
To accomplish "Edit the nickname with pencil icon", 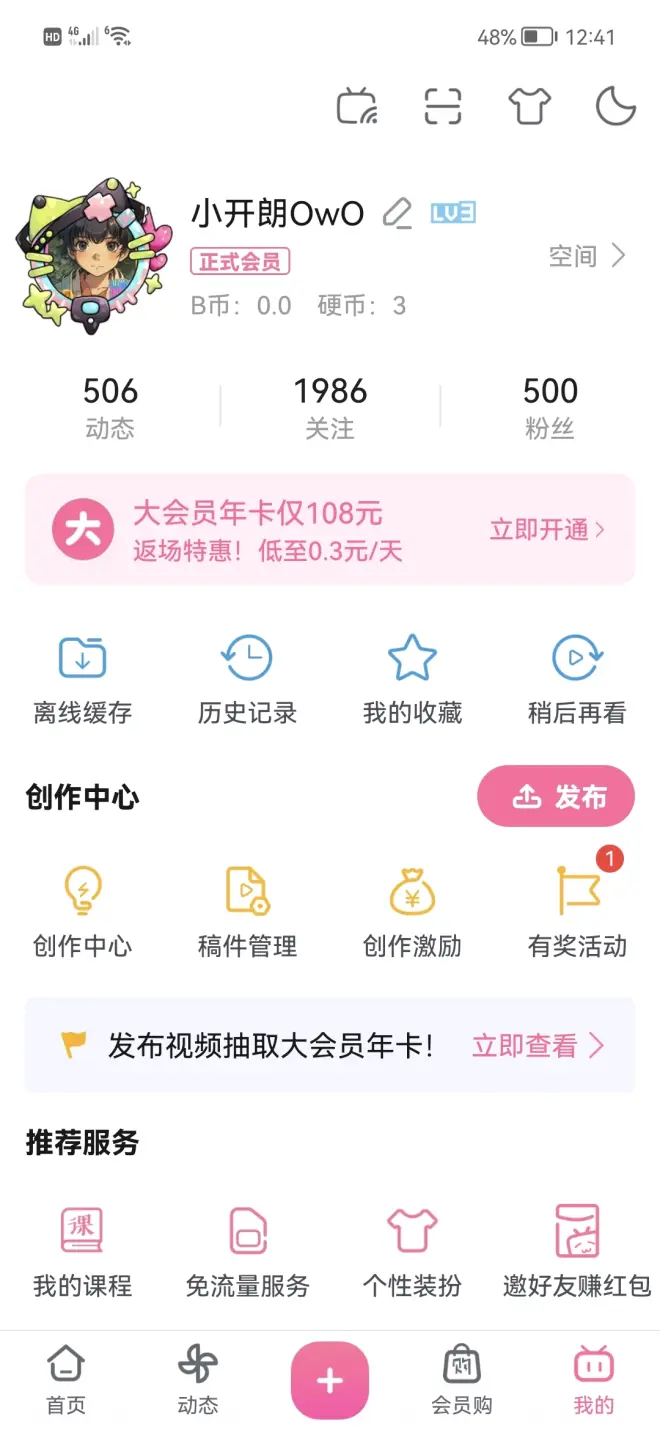I will (x=397, y=213).
